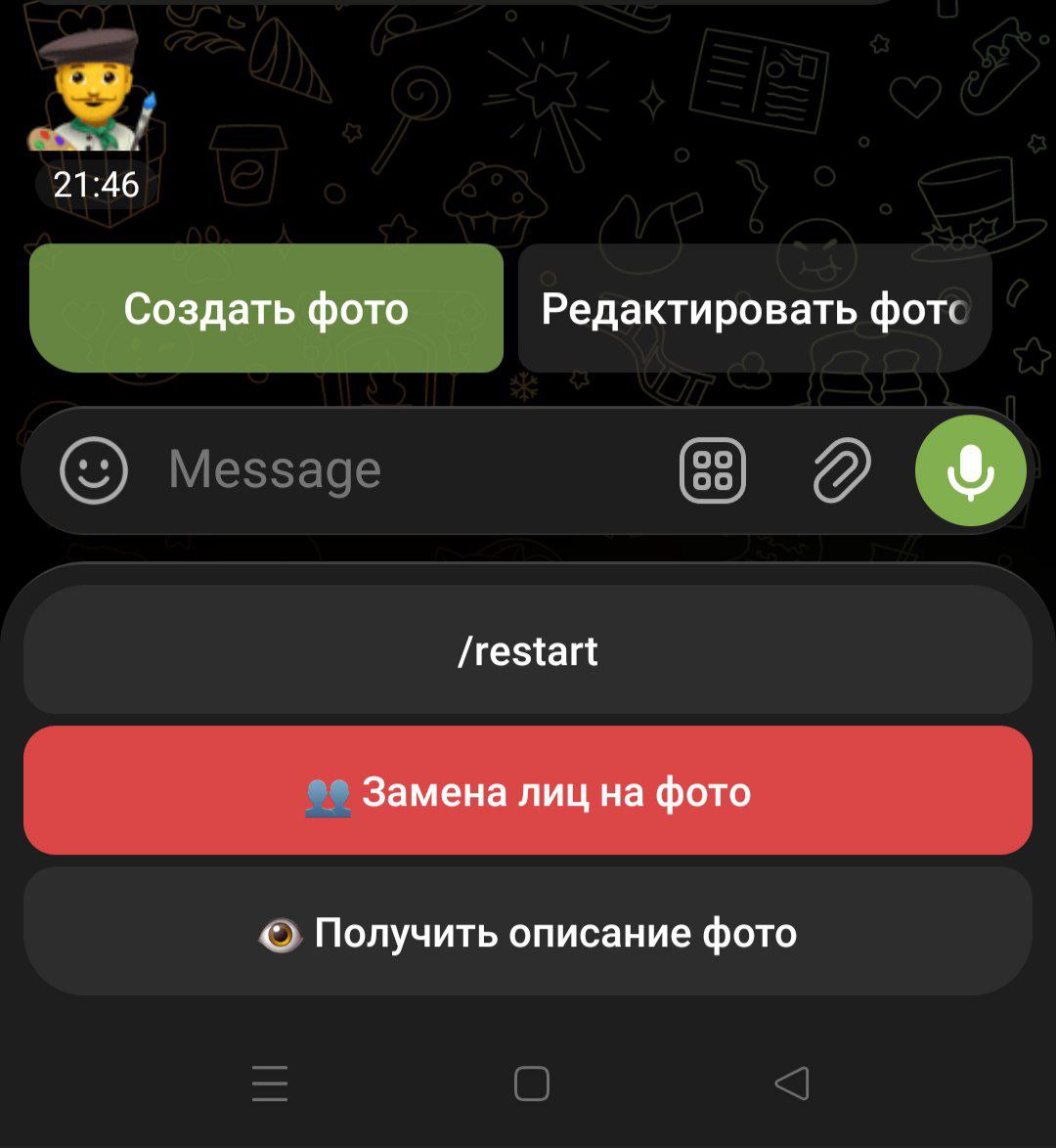
Task: Open the emoji picker
Action: [x=94, y=470]
